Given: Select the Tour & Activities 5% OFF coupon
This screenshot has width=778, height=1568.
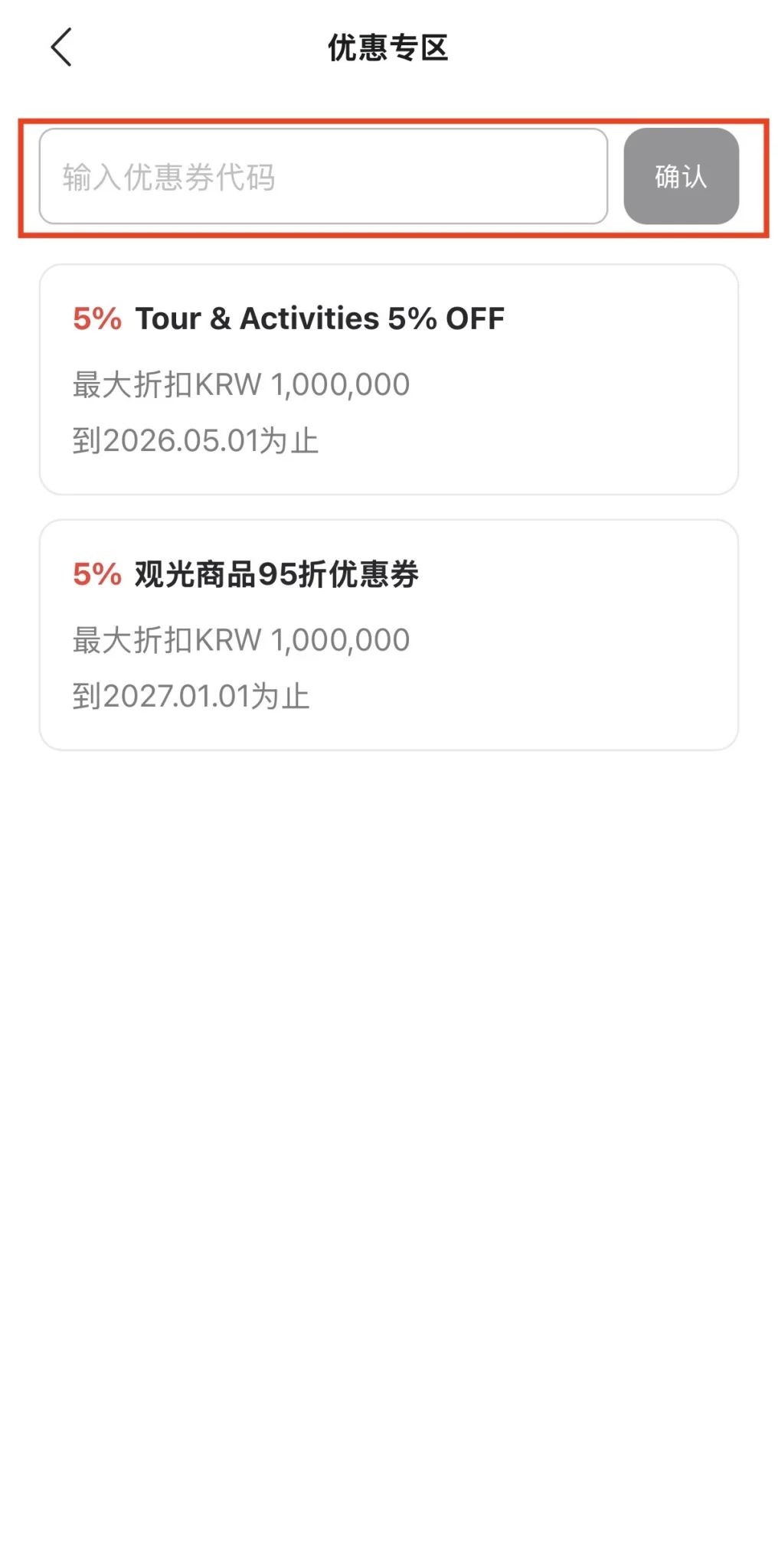Looking at the screenshot, I should point(388,379).
